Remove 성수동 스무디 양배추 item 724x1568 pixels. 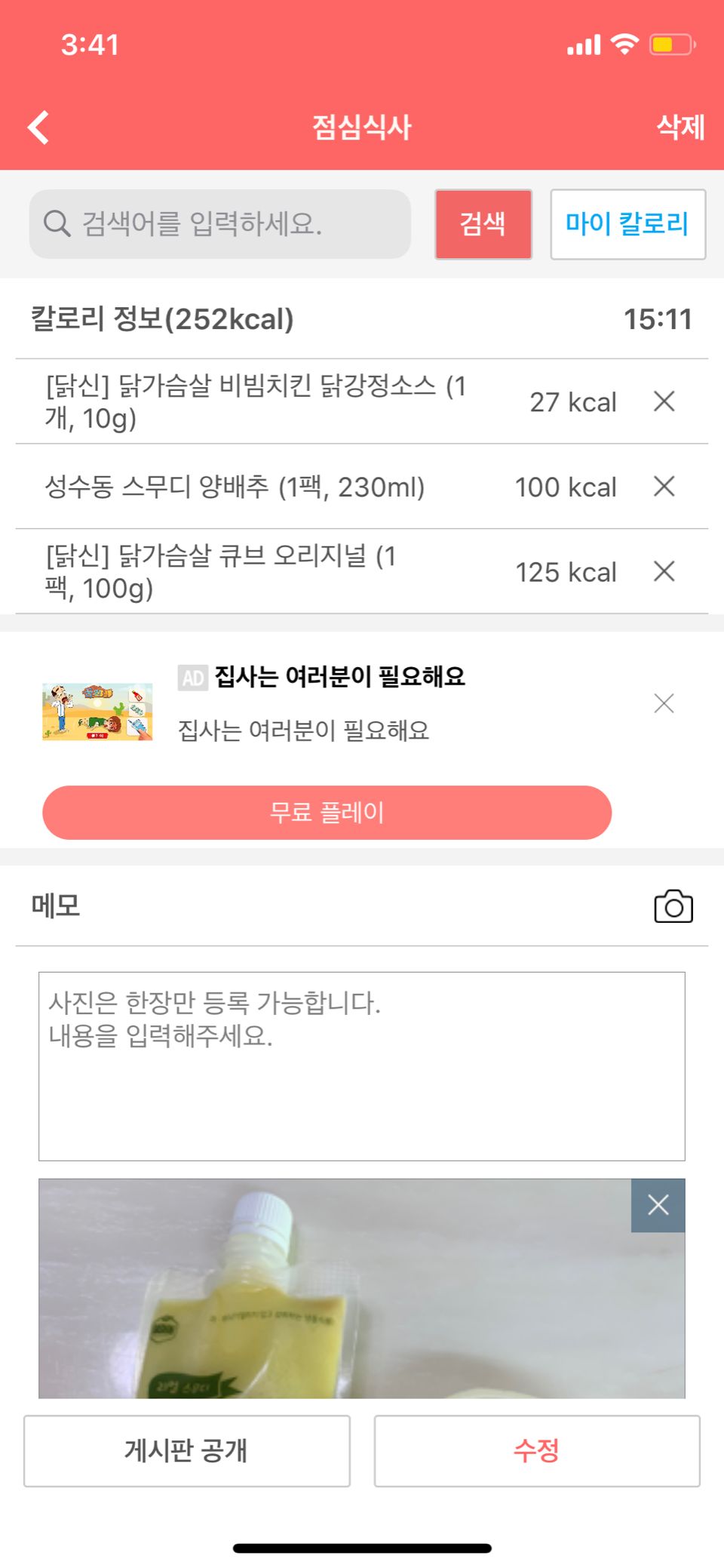pos(664,487)
